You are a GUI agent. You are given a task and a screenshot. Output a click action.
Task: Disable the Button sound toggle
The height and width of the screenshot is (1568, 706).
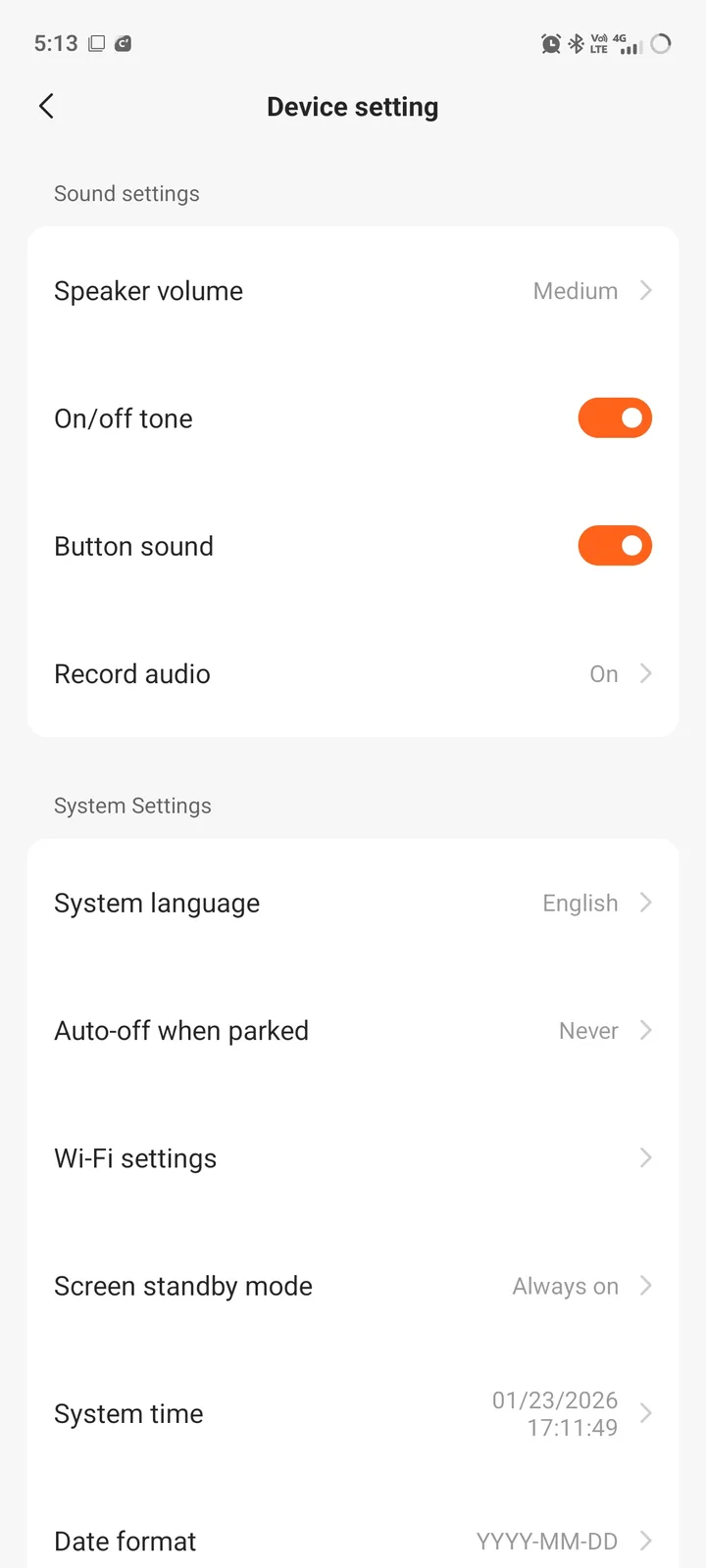(615, 546)
